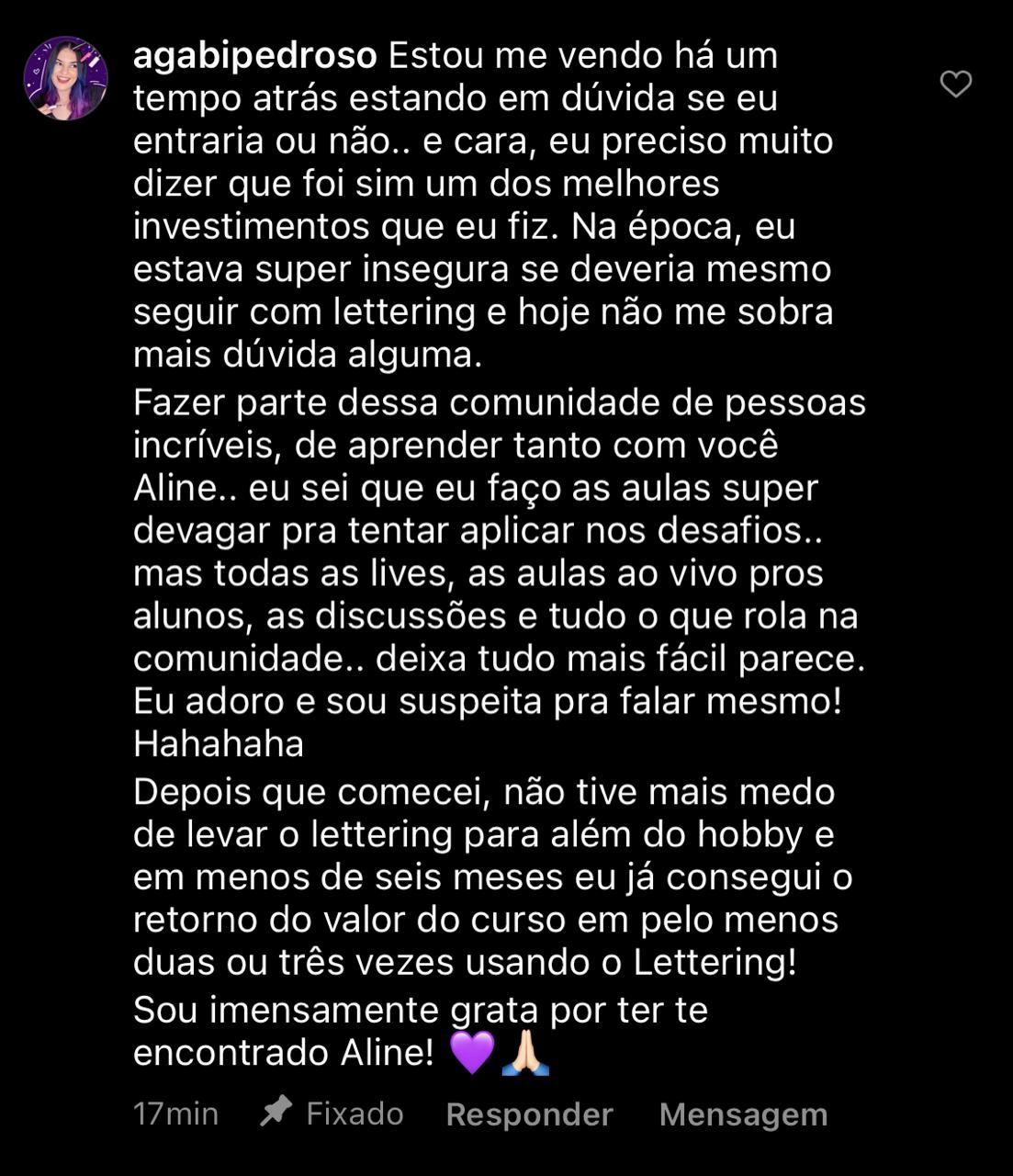This screenshot has width=1013, height=1176.
Task: Expand replies under this comment
Action: coord(528,1114)
